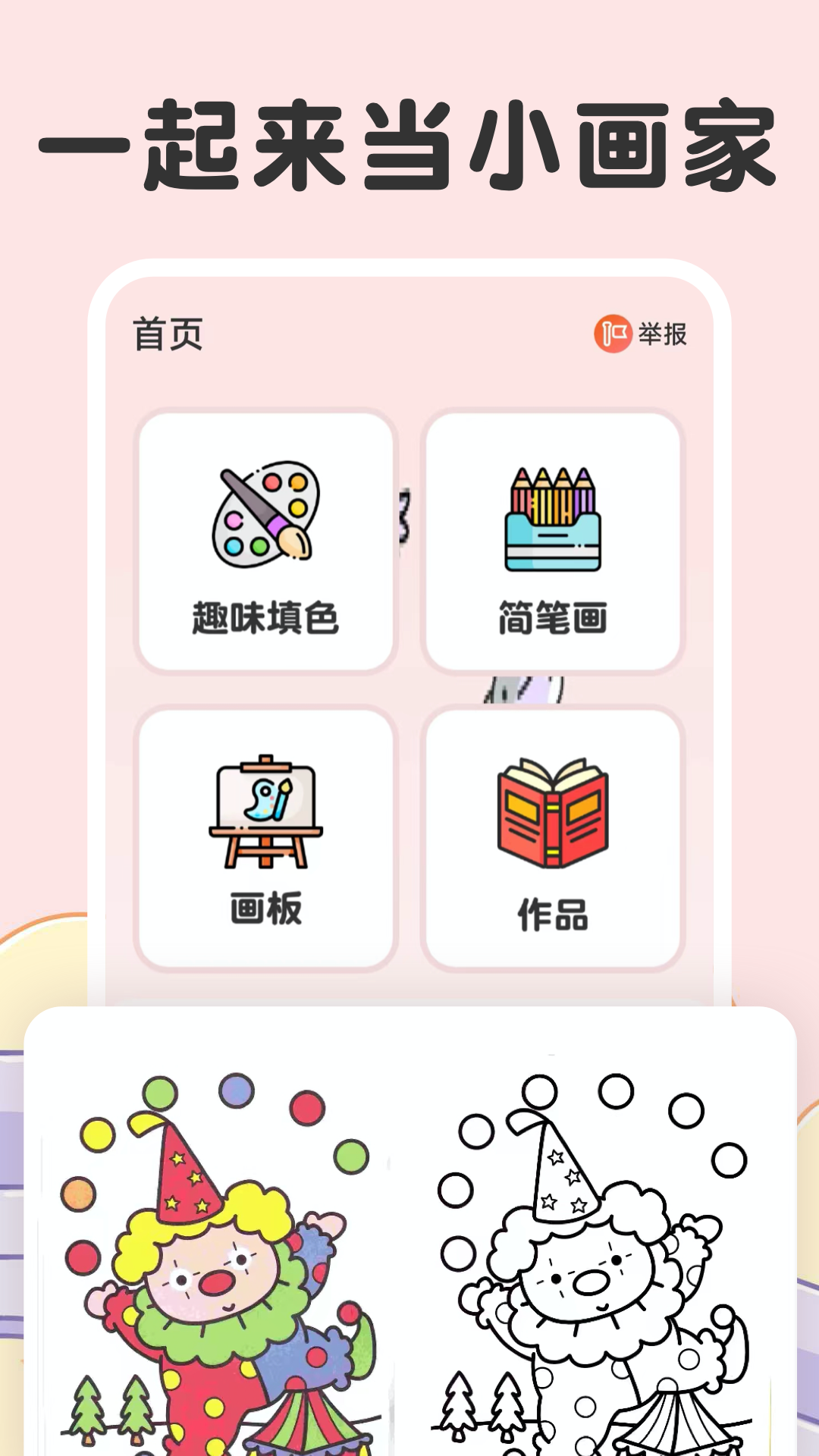Tap the colored pencils icon for 简笔画
The width and height of the screenshot is (819, 1456).
tap(551, 516)
